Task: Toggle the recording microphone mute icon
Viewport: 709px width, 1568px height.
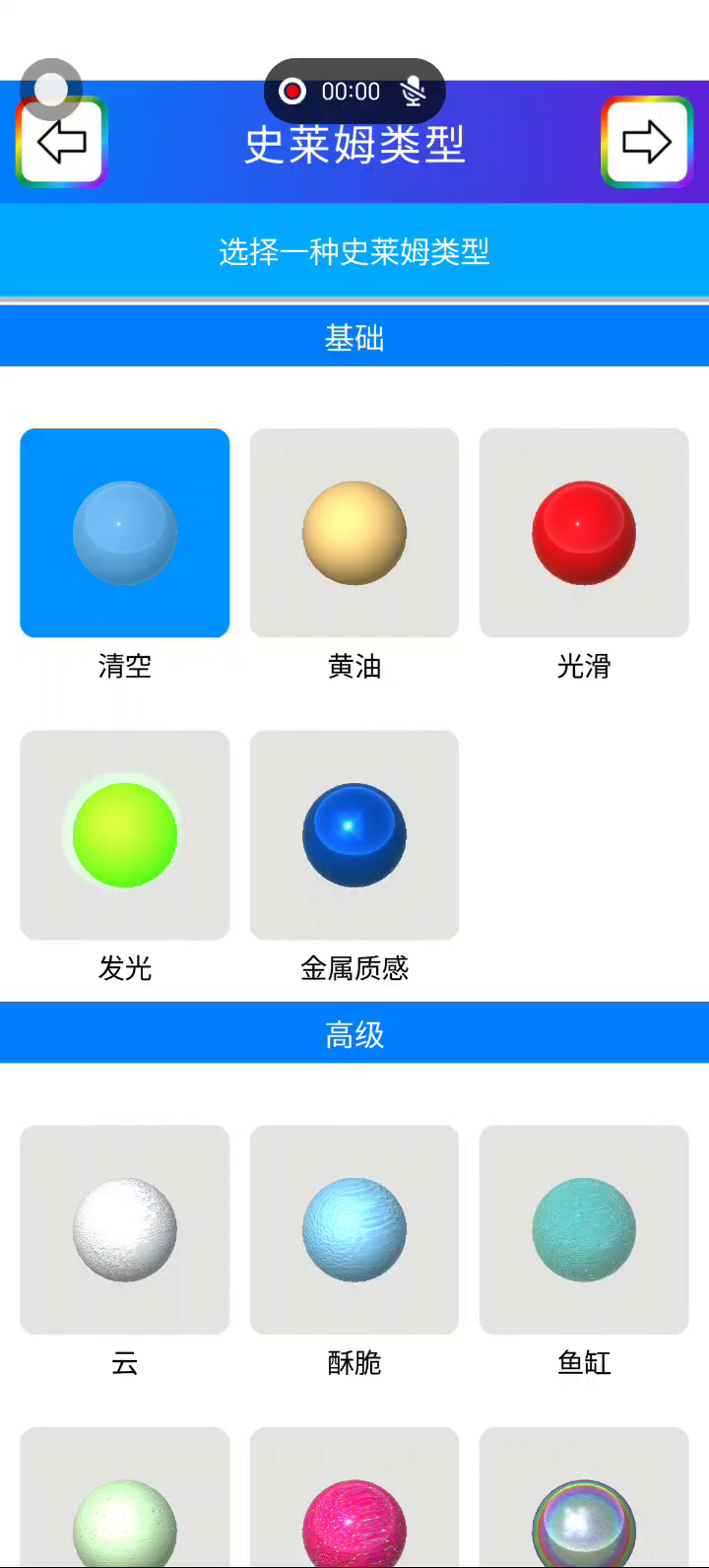Action: click(414, 92)
